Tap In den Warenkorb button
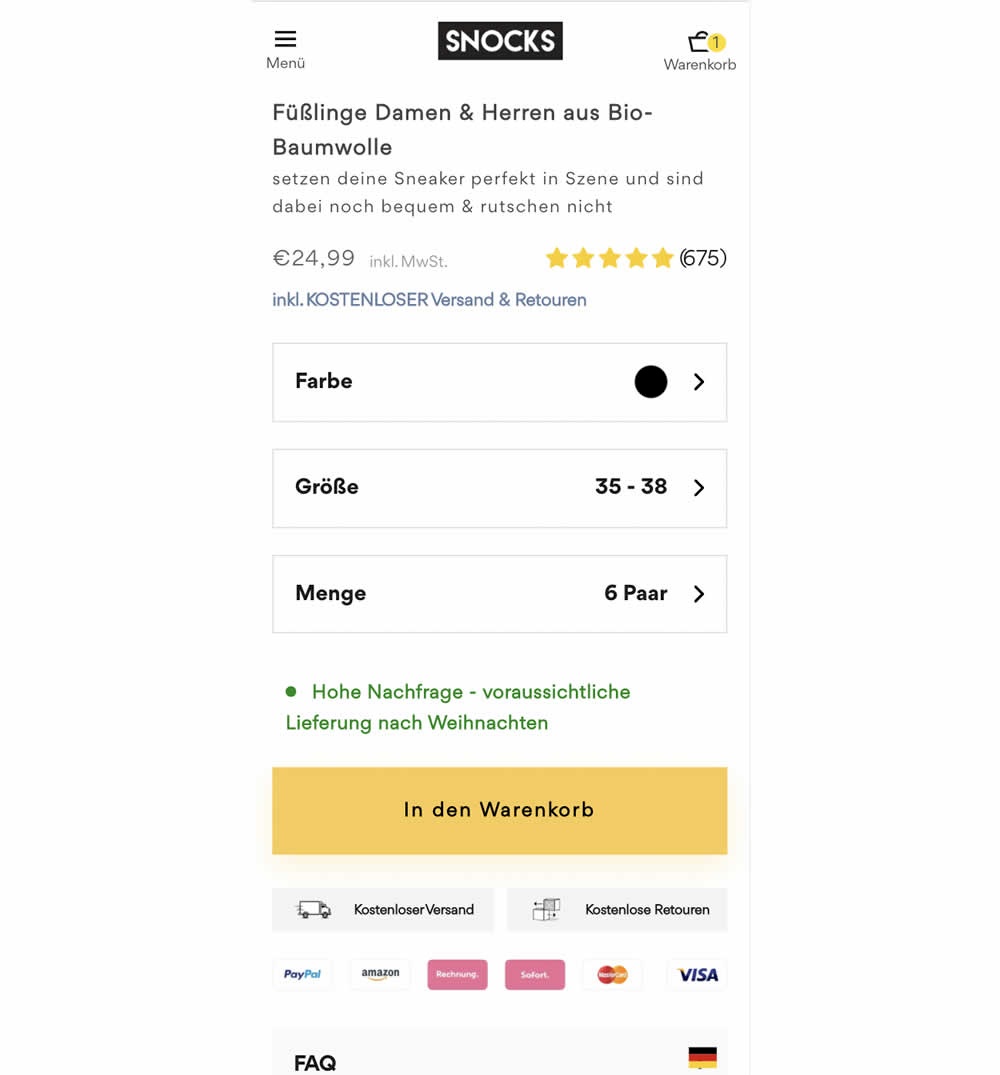The width and height of the screenshot is (1000, 1075). pos(499,810)
